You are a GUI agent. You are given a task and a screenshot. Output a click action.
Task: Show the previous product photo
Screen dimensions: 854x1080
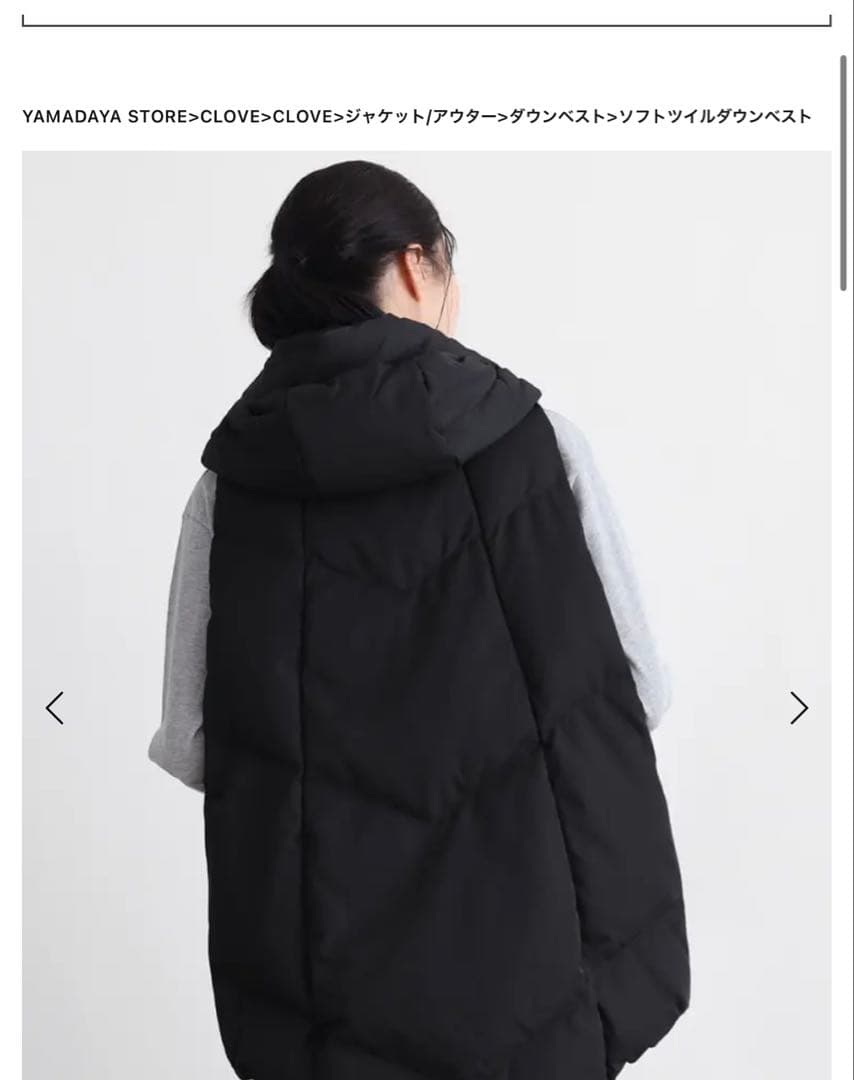click(x=55, y=708)
